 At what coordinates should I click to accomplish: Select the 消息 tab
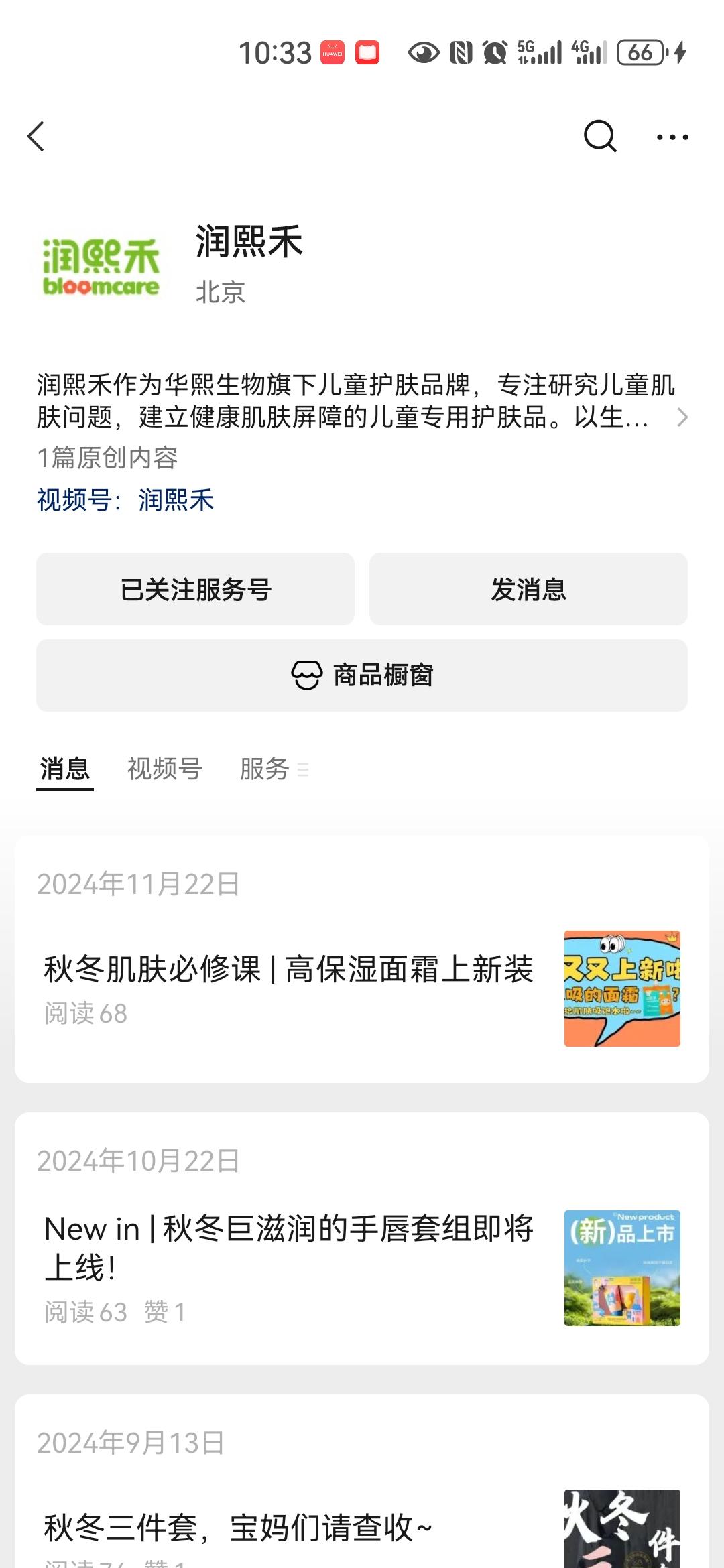[x=64, y=769]
